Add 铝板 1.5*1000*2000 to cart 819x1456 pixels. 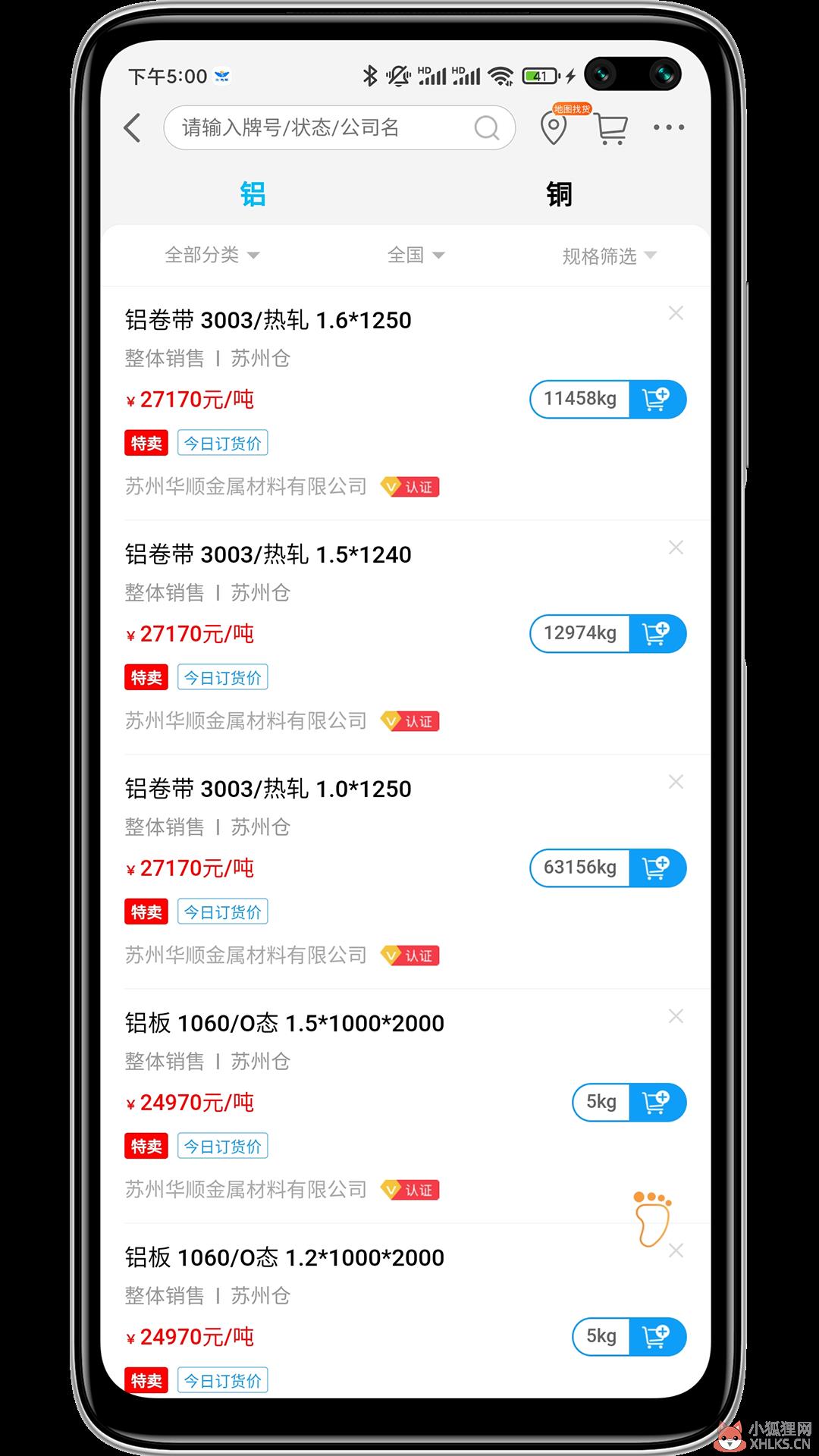[657, 1102]
